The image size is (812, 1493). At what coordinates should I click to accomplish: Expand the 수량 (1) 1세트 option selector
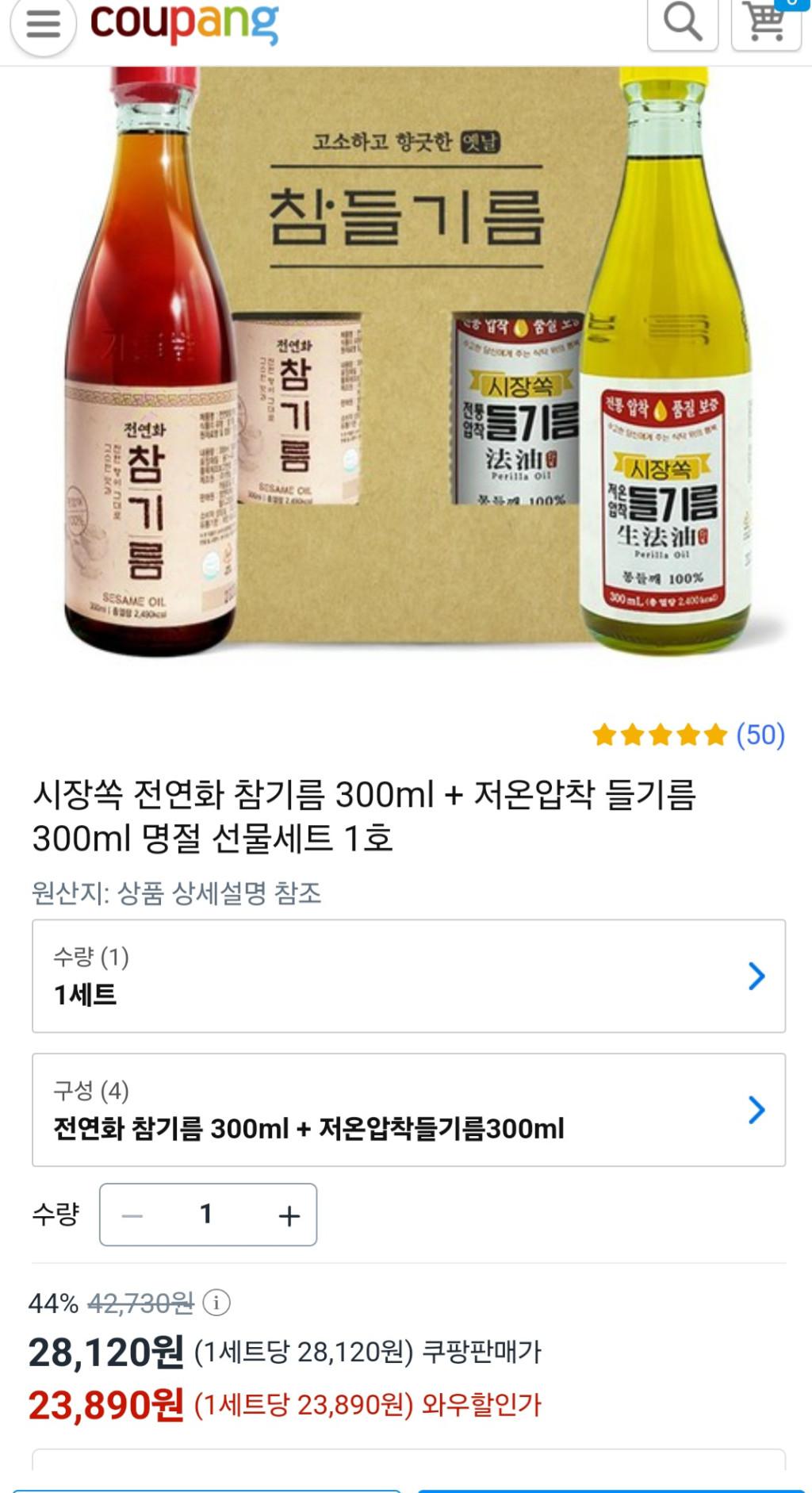(408, 976)
